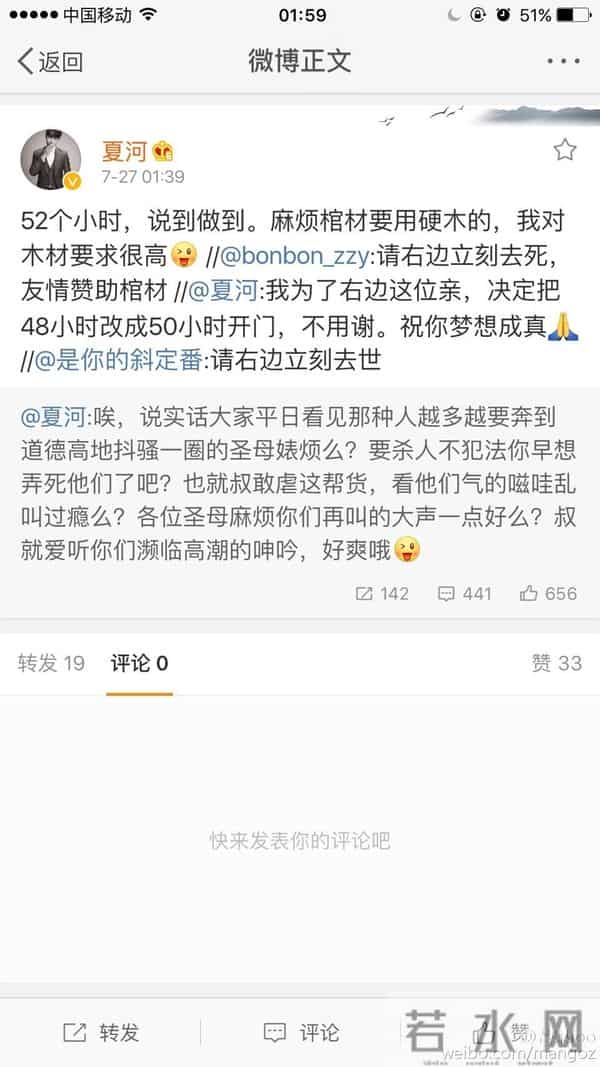Switch to the 赞 33 tab
The height and width of the screenshot is (1067, 600).
click(556, 663)
